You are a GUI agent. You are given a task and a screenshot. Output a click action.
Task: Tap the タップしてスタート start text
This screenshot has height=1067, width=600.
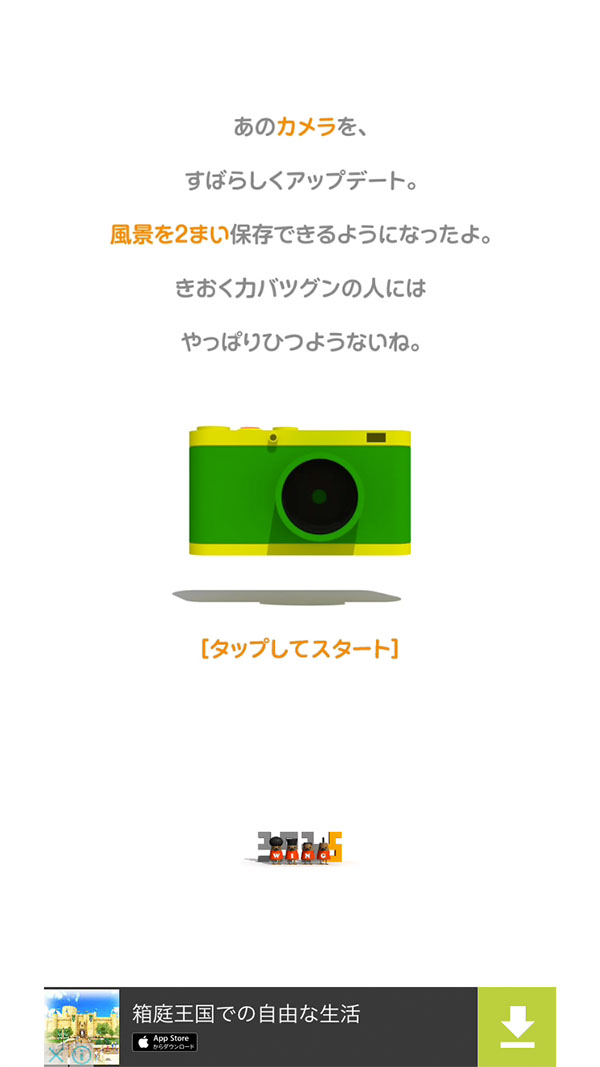299,648
